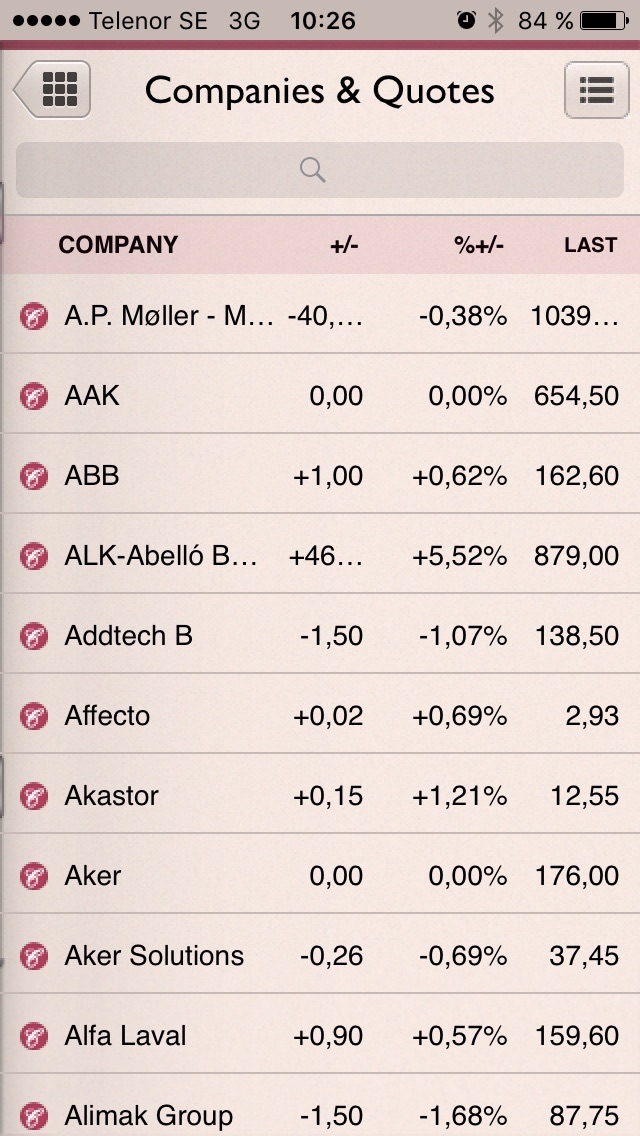
Task: Open the list view menu button
Action: [597, 90]
